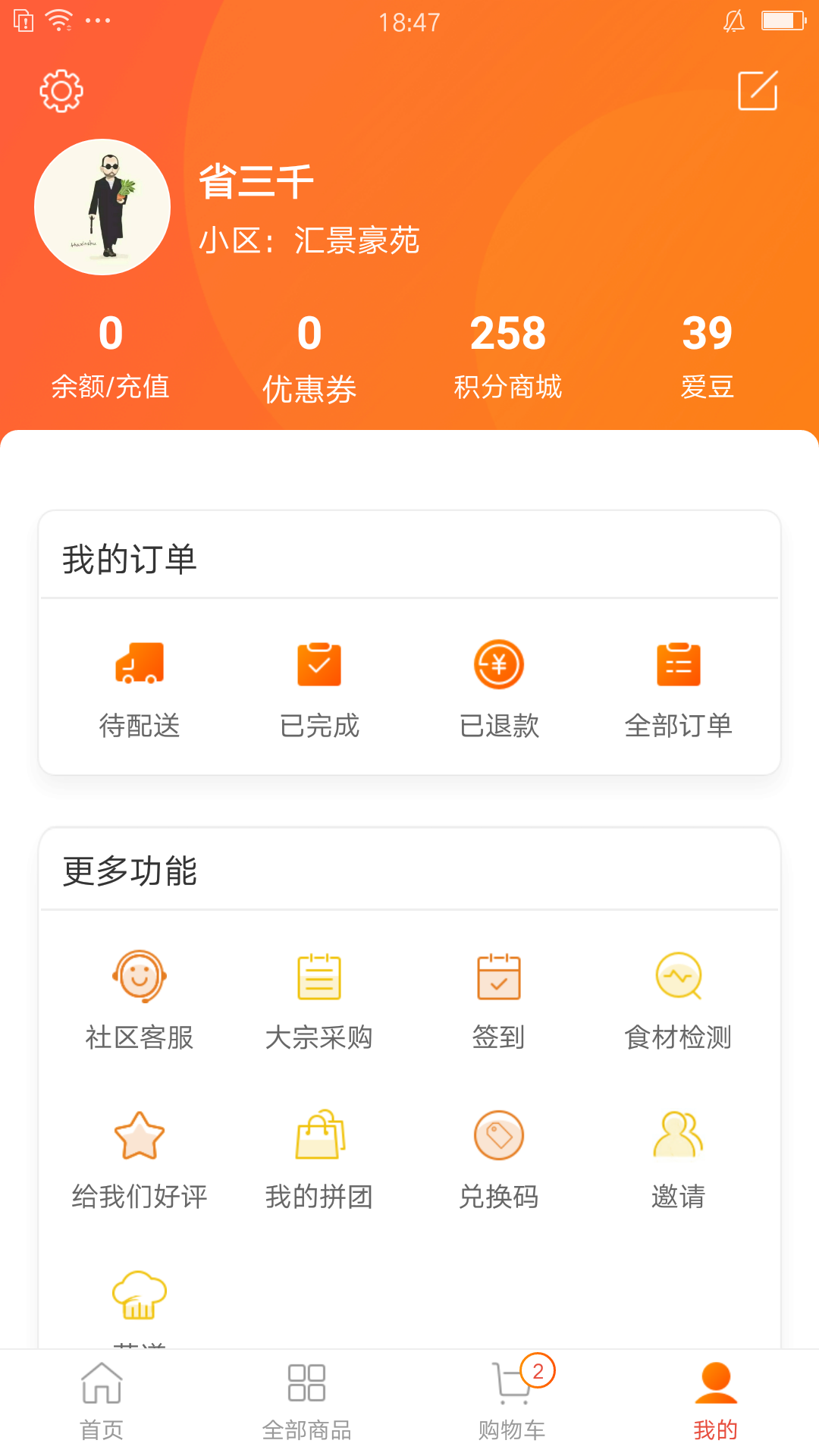View my 优惠券 coupons
Screen dimensions: 819x1456
pyautogui.click(x=309, y=356)
